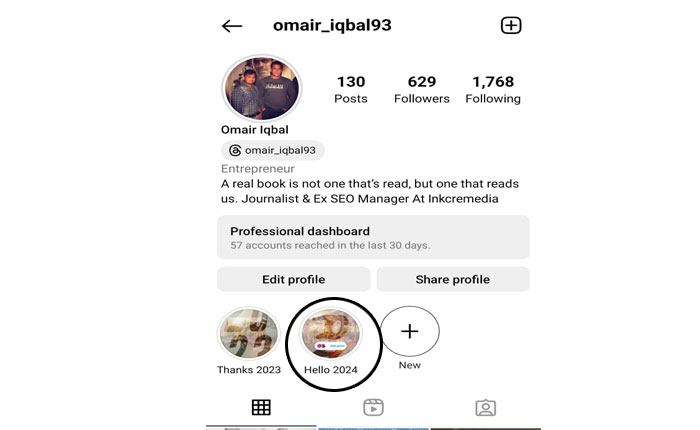Screen dimensions: 700x430
Task: Add a New highlight
Action: (410, 331)
